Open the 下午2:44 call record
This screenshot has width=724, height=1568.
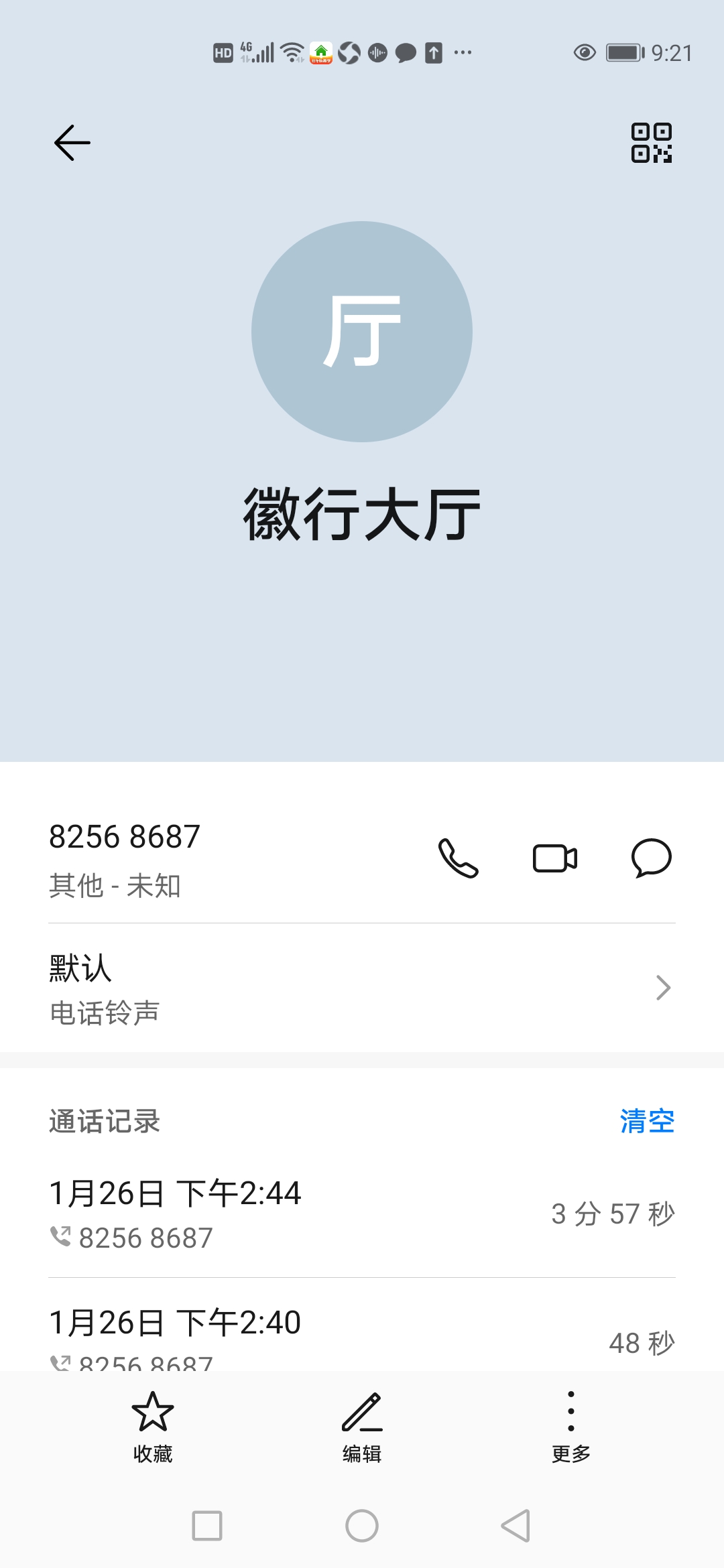coord(362,1214)
